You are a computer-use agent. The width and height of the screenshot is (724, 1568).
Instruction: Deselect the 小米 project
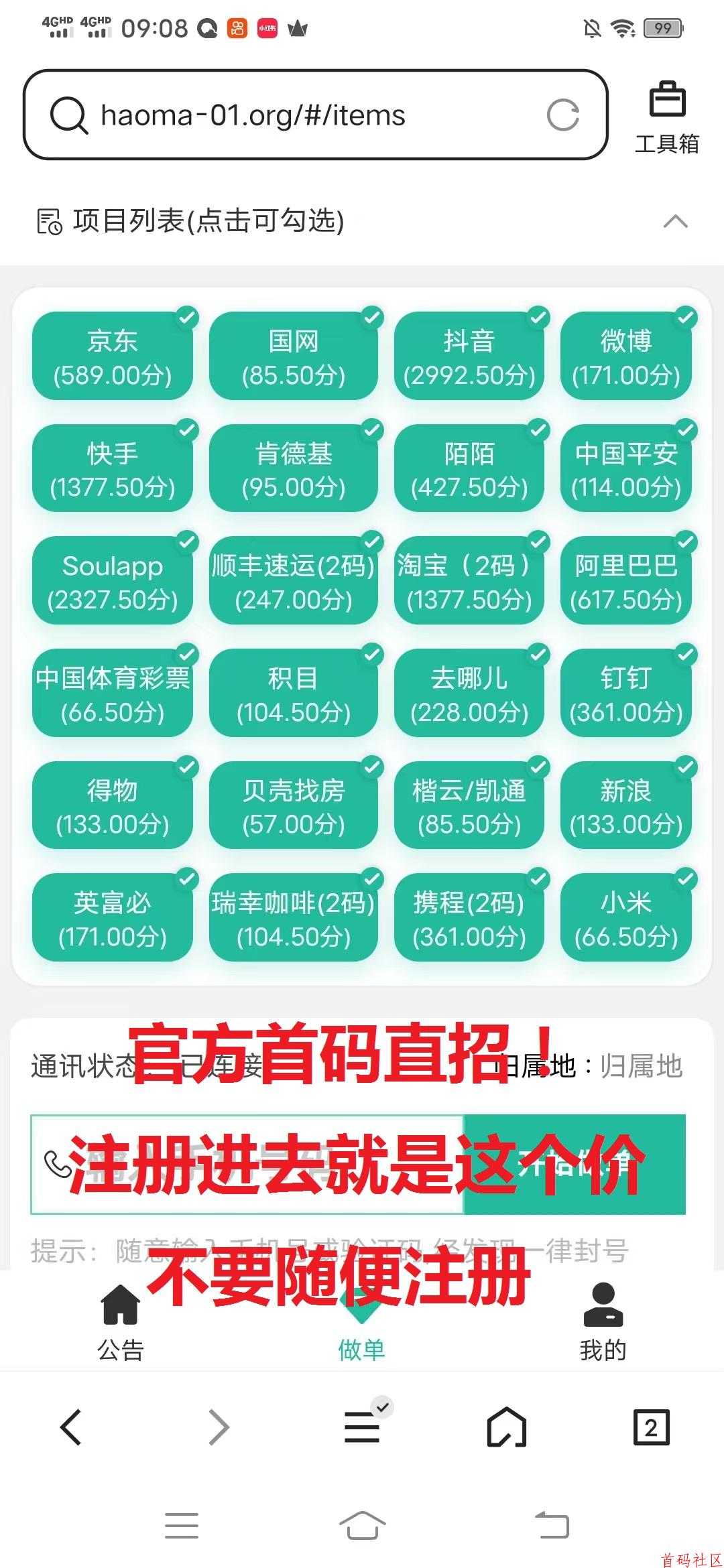[625, 918]
